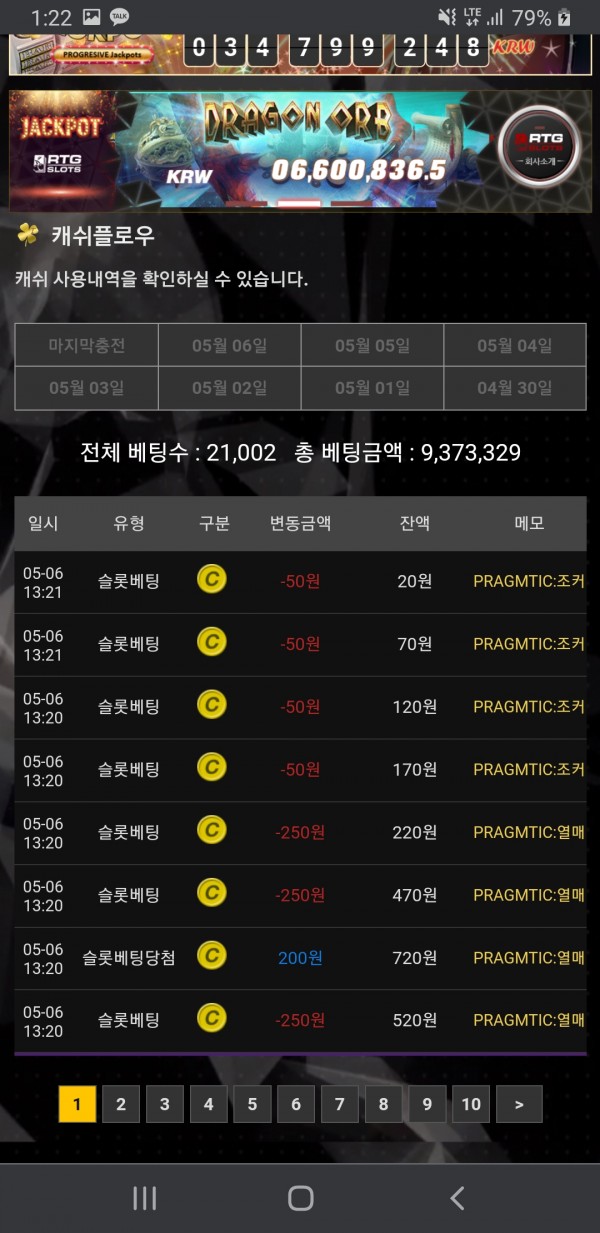Open the Dragon Orb jackpot banner
The height and width of the screenshot is (1233, 600).
(x=300, y=148)
